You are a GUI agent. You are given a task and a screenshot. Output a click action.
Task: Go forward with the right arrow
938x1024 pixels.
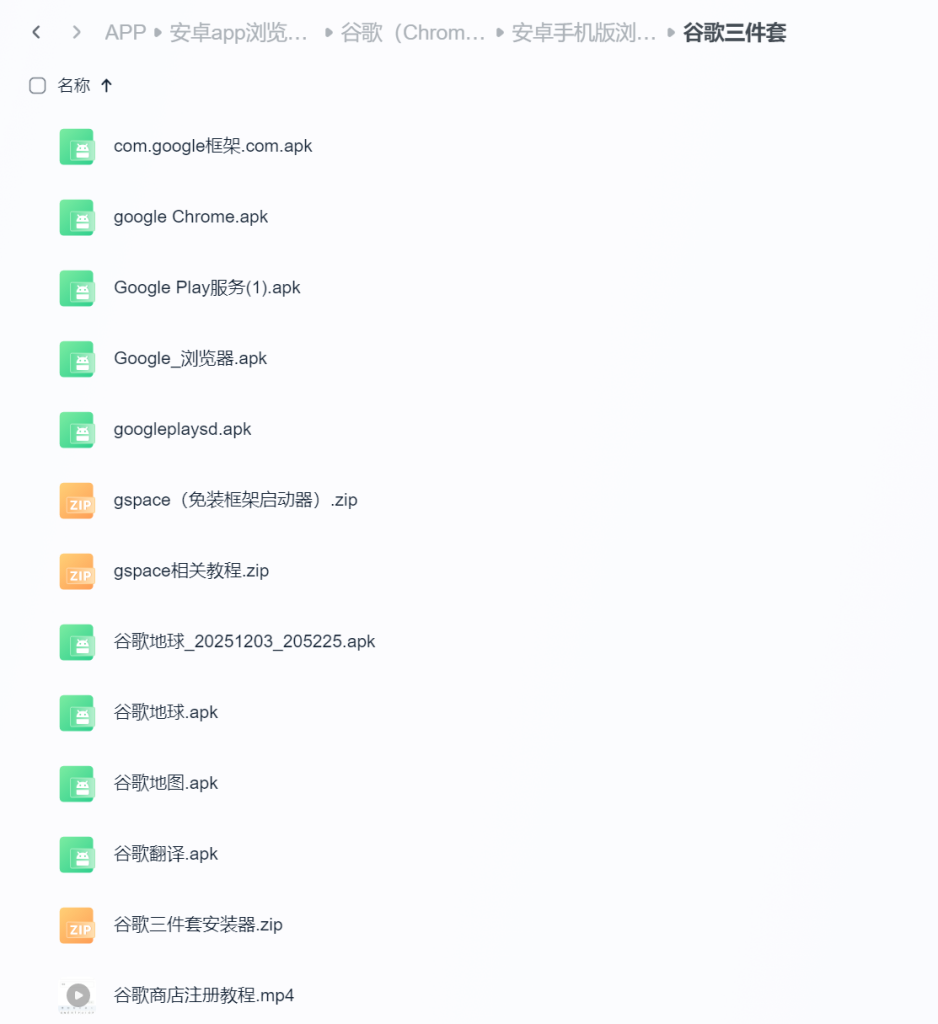coord(77,32)
